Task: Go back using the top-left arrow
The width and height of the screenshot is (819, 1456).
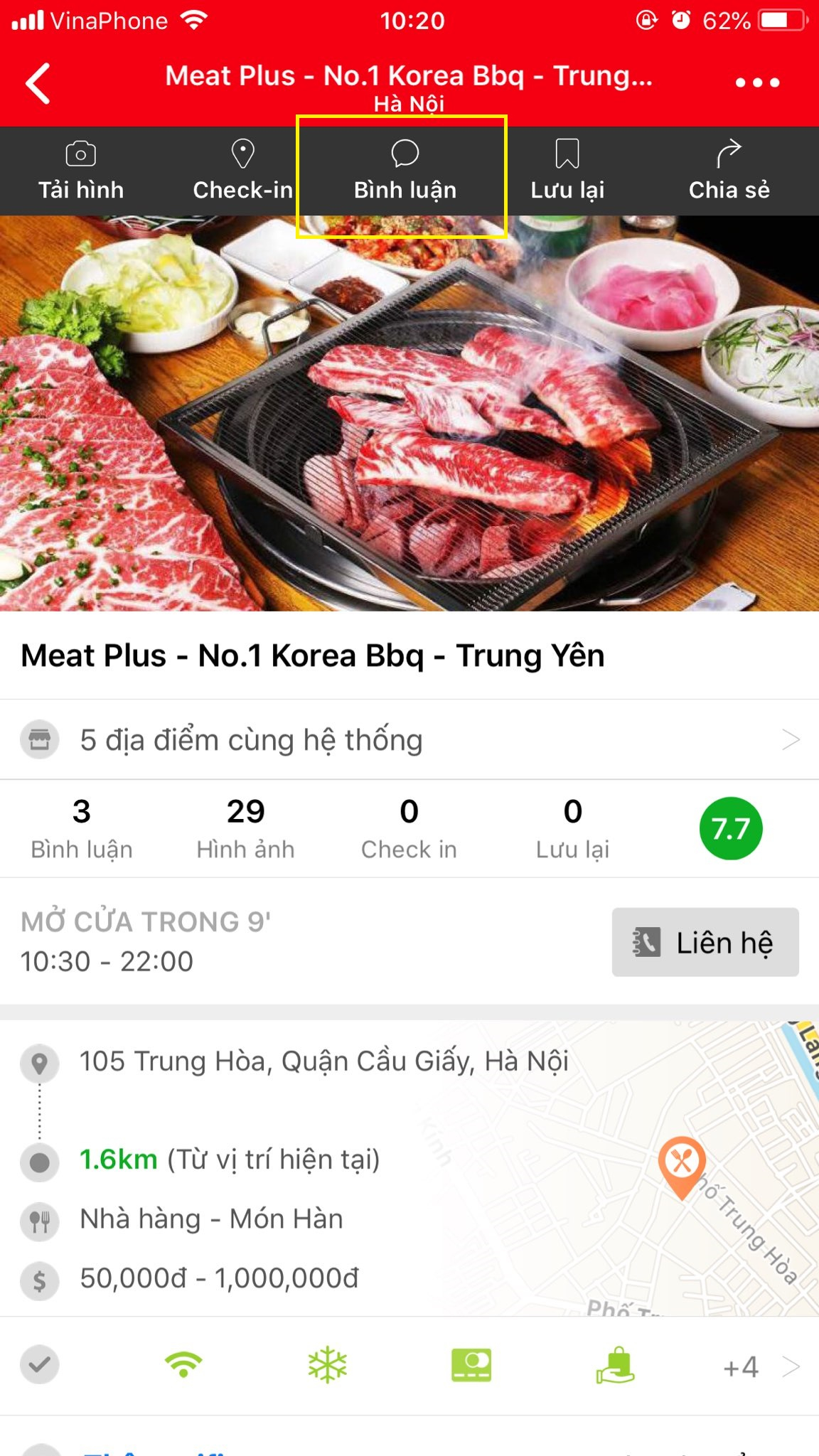Action: [x=38, y=83]
